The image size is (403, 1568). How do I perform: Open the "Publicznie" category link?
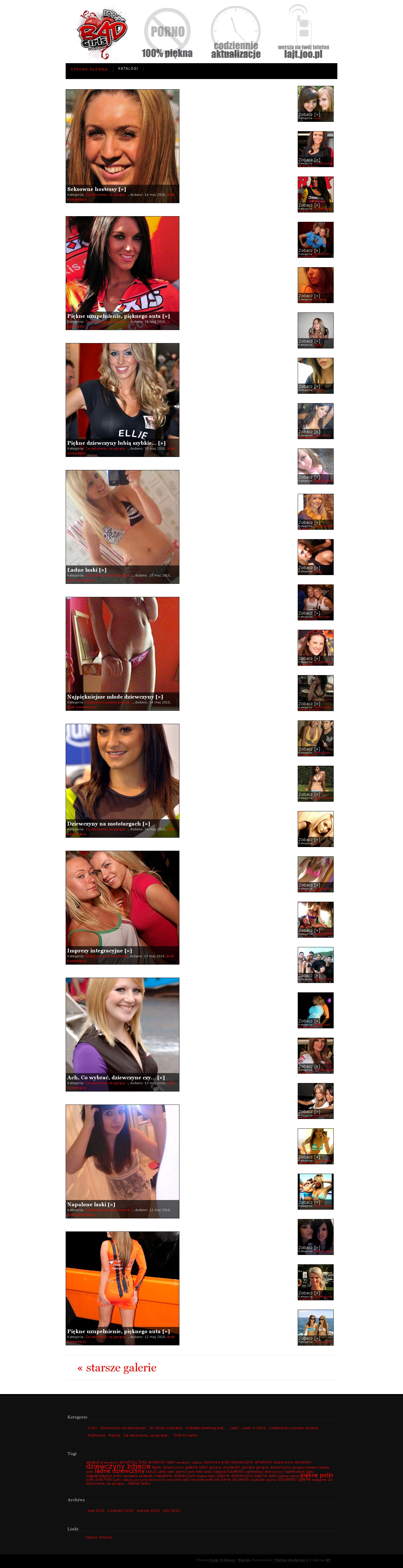click(x=96, y=1435)
